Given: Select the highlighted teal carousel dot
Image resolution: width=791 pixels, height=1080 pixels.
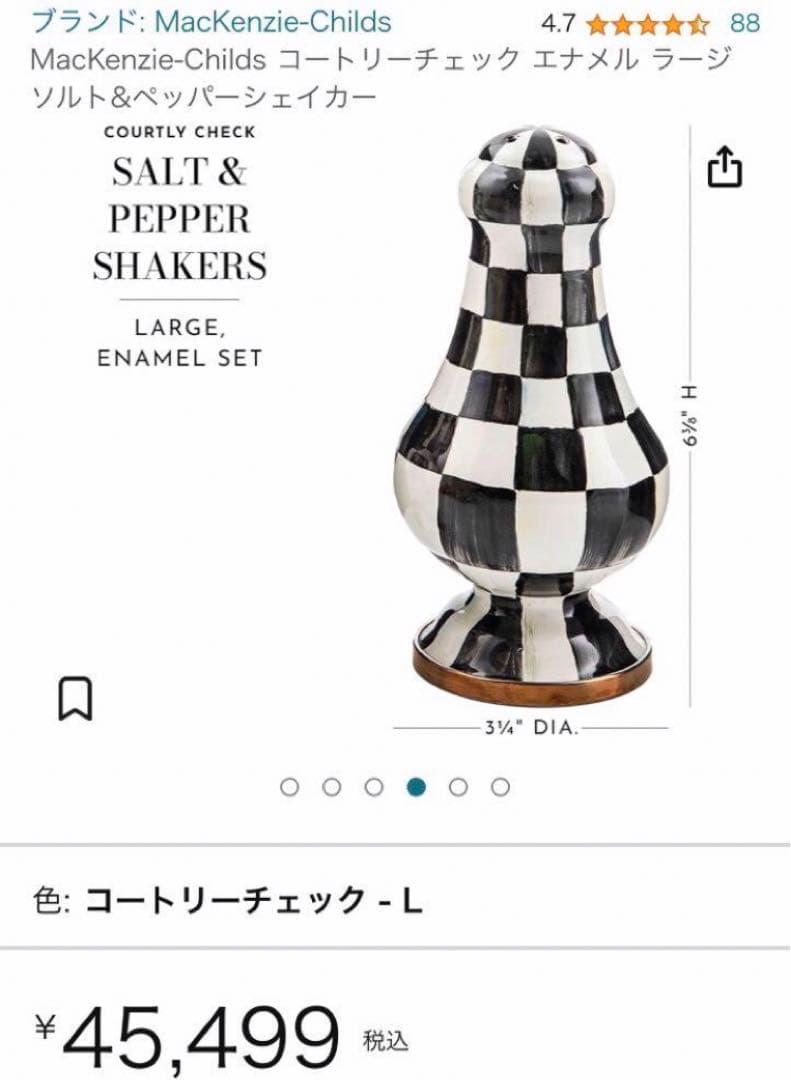Looking at the screenshot, I should (x=416, y=787).
